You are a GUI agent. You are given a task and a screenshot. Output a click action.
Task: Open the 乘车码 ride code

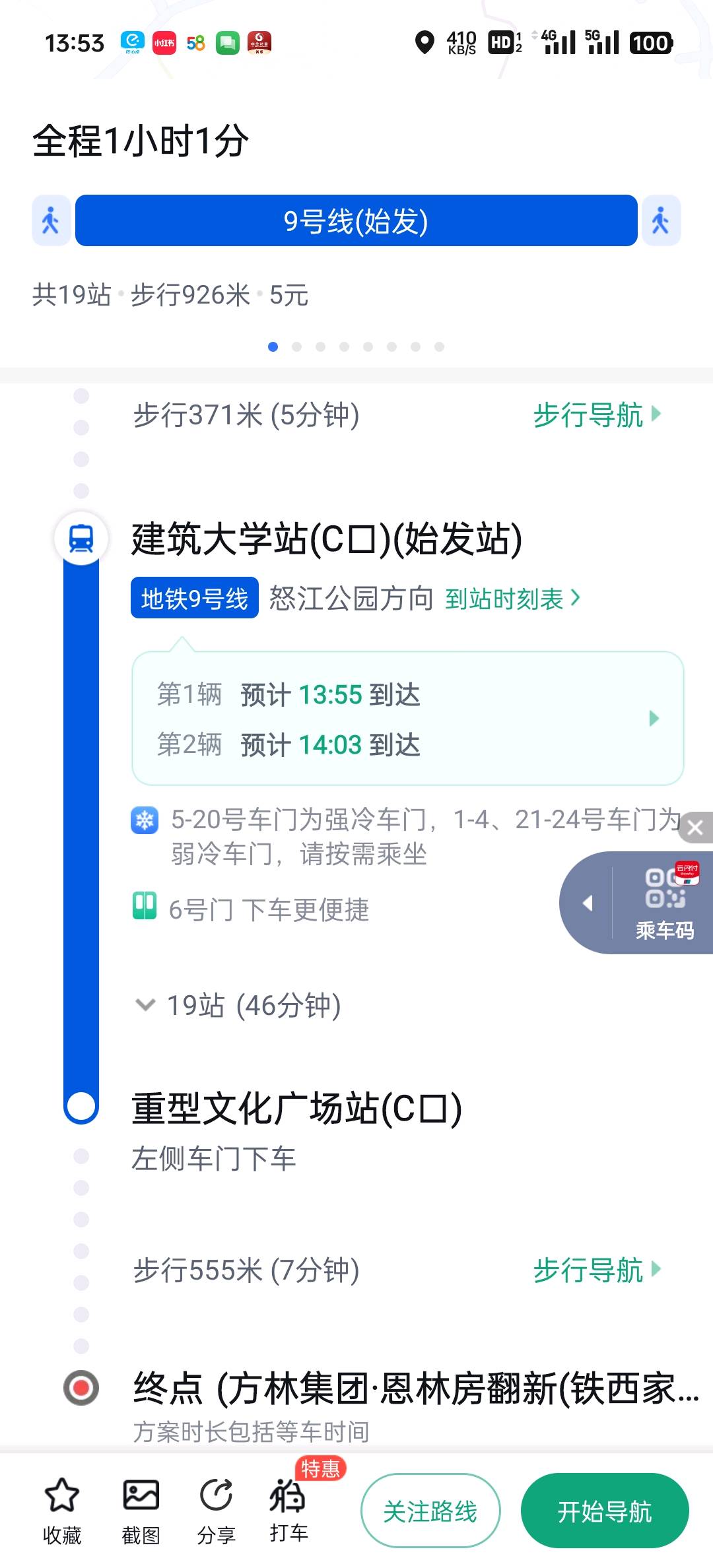(665, 903)
